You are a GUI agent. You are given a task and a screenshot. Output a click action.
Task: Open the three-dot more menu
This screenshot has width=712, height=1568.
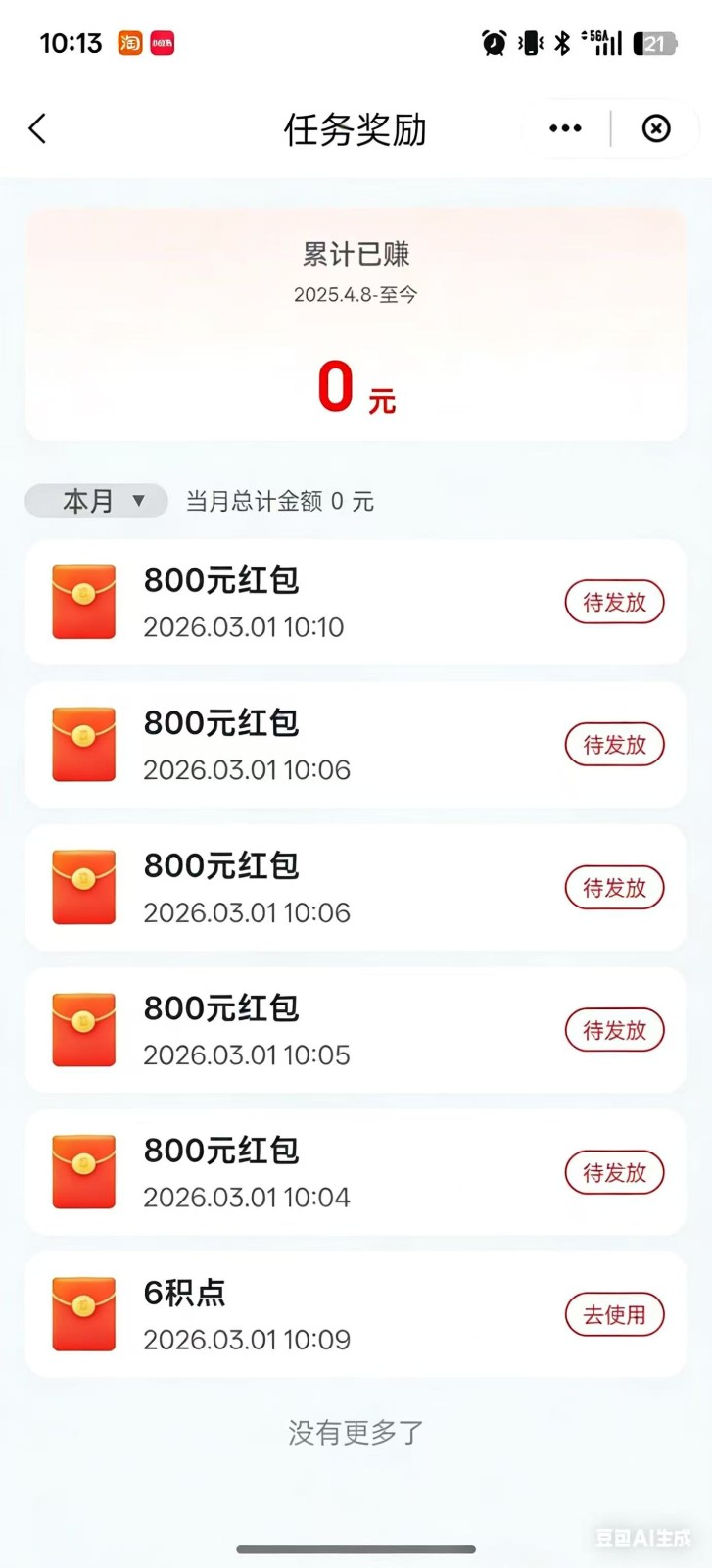point(565,128)
